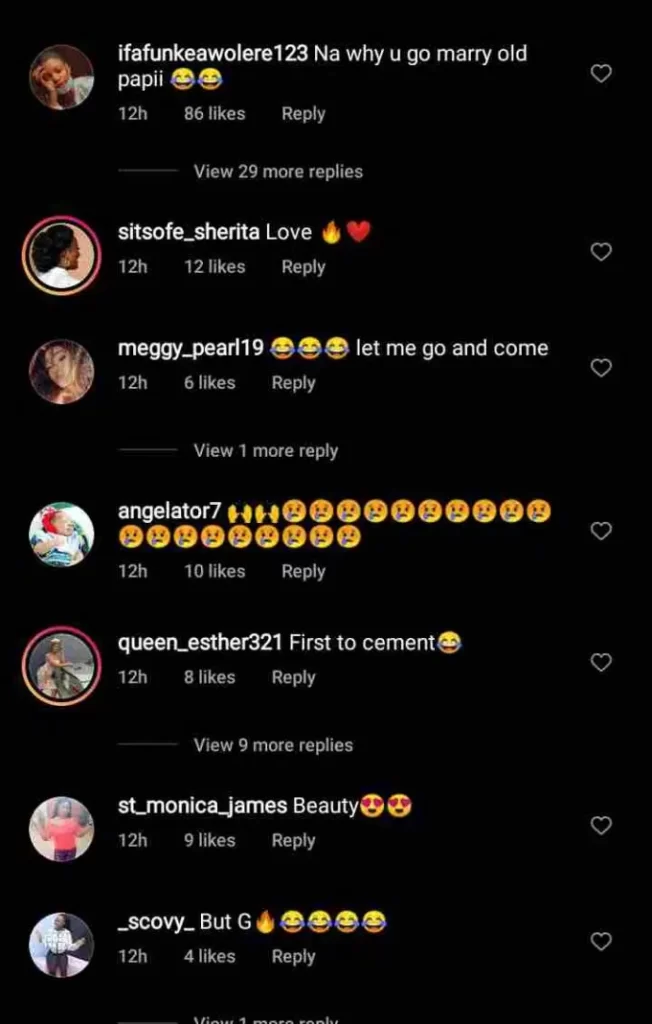652x1024 pixels.
Task: Like _scovy_'s comment
Action: tap(600, 941)
